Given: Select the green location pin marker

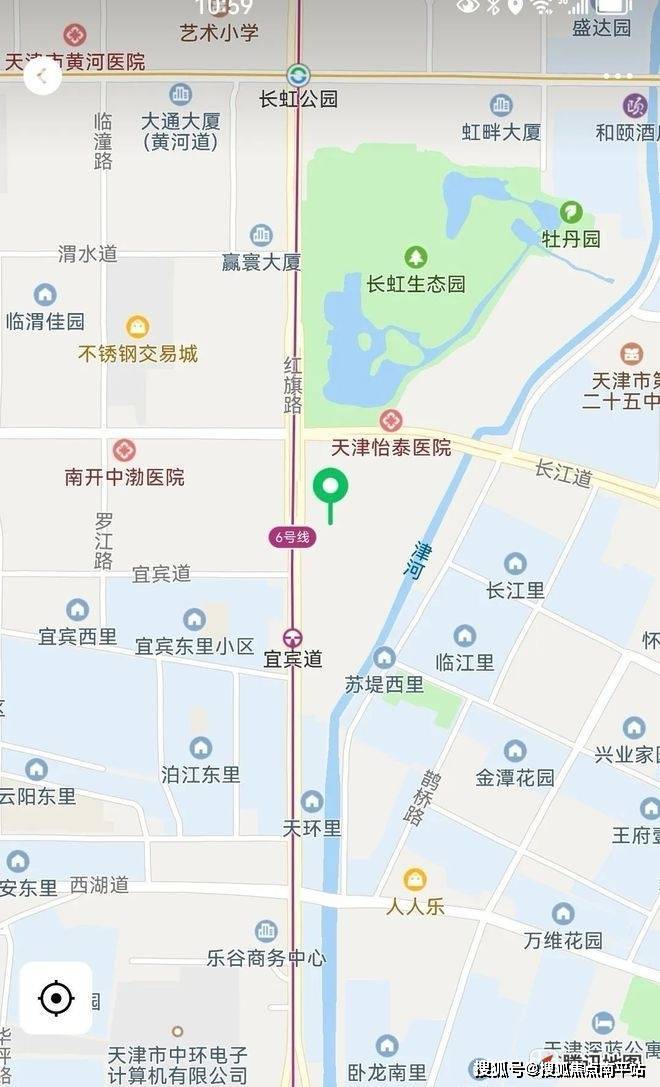Looking at the screenshot, I should pos(330,488).
